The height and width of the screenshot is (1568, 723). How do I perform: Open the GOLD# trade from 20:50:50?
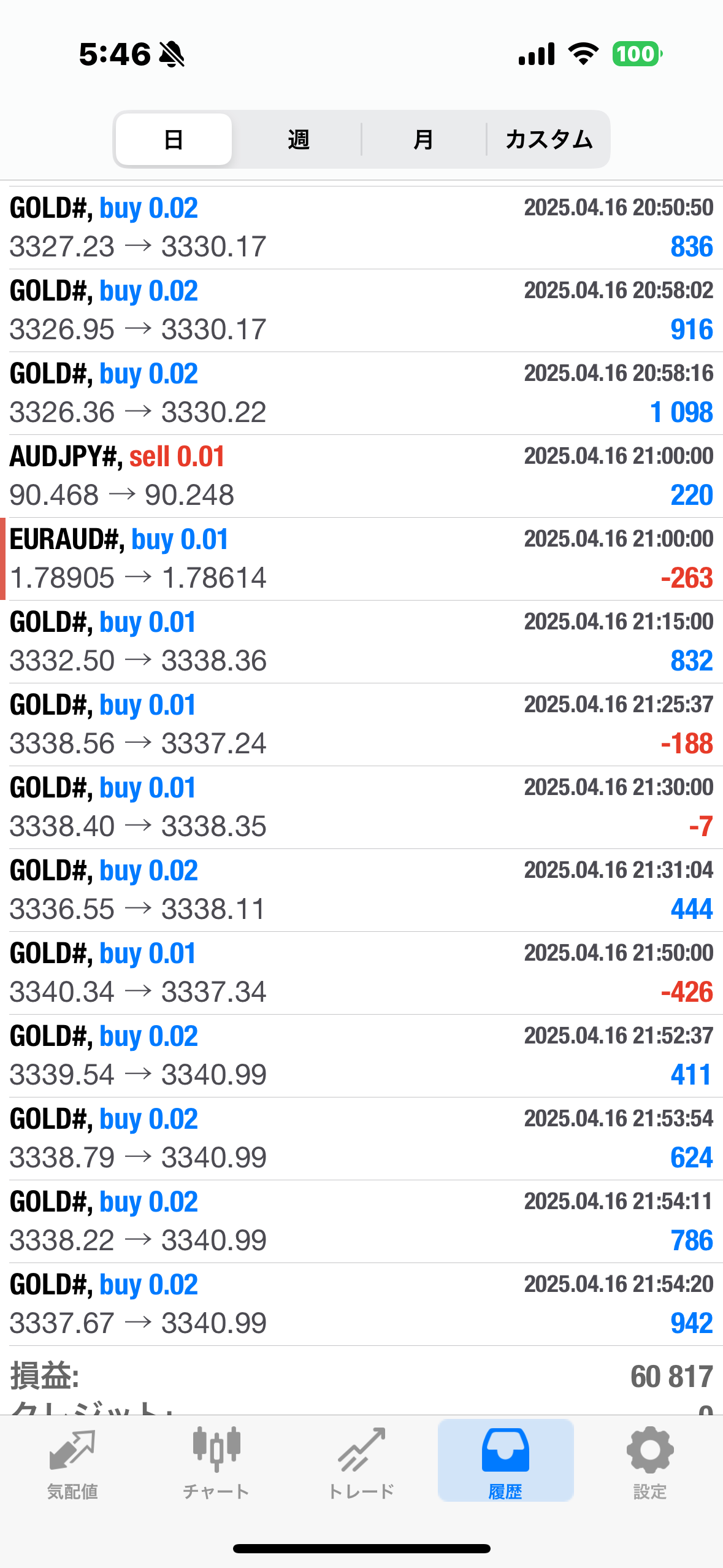click(x=361, y=228)
